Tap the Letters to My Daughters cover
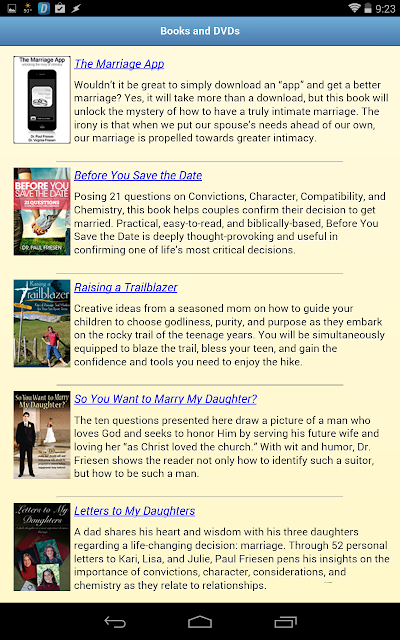Image resolution: width=400 pixels, height=640 pixels. pos(42,547)
